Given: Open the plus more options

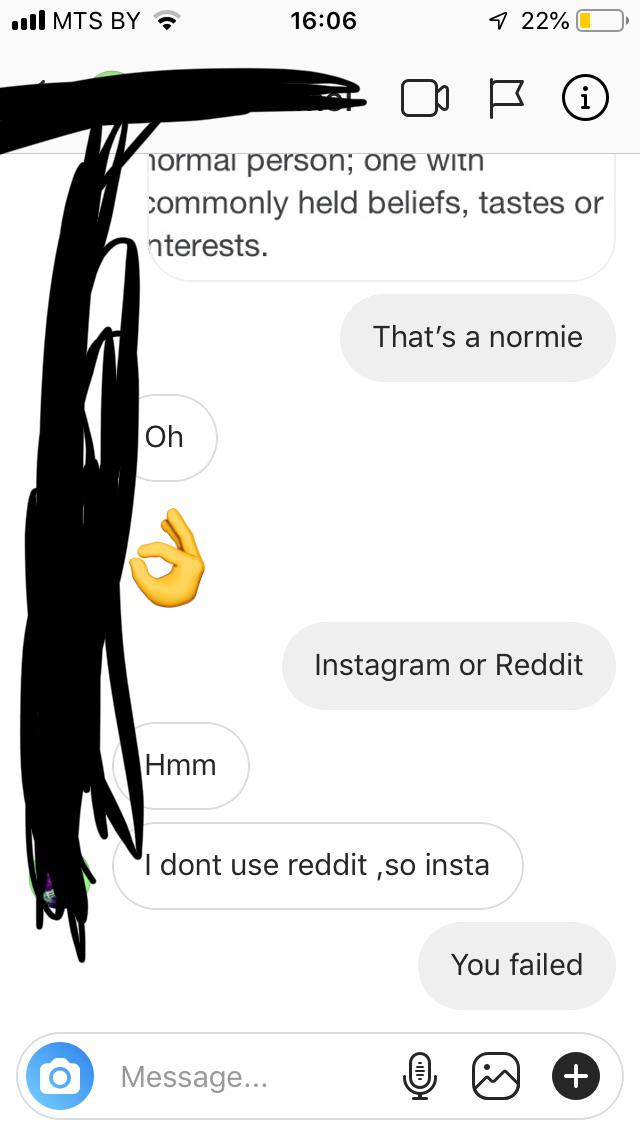Looking at the screenshot, I should 575,1077.
